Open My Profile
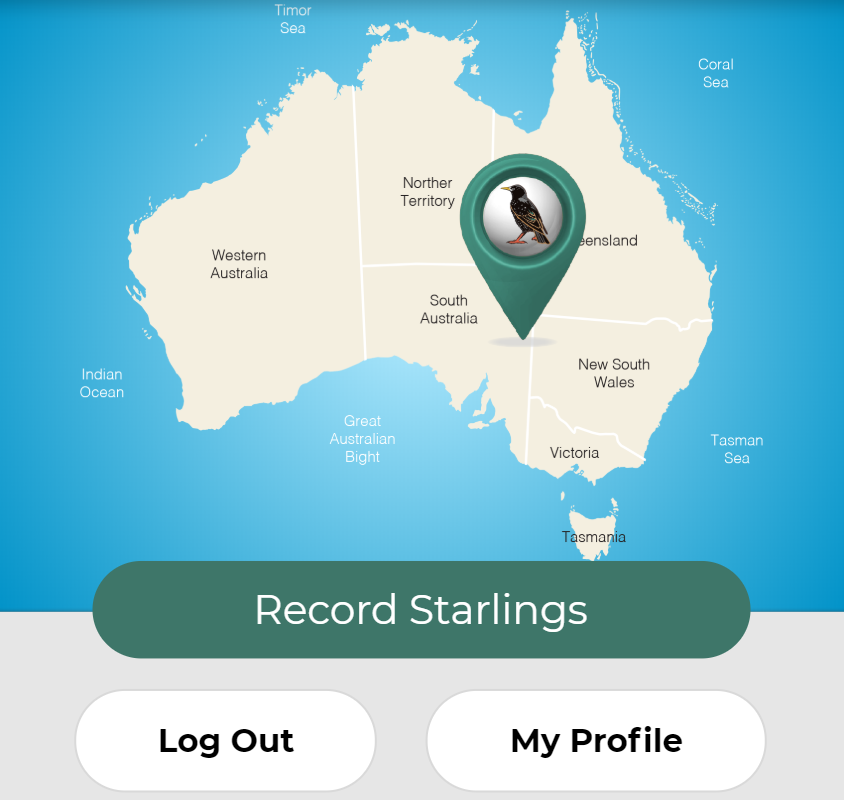Viewport: 844px width, 800px height. (596, 741)
